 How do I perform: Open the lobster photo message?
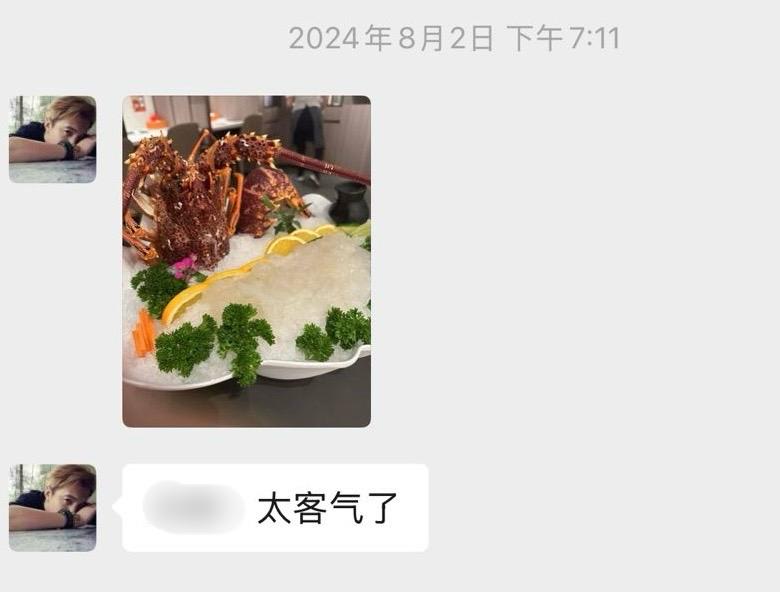(x=246, y=261)
